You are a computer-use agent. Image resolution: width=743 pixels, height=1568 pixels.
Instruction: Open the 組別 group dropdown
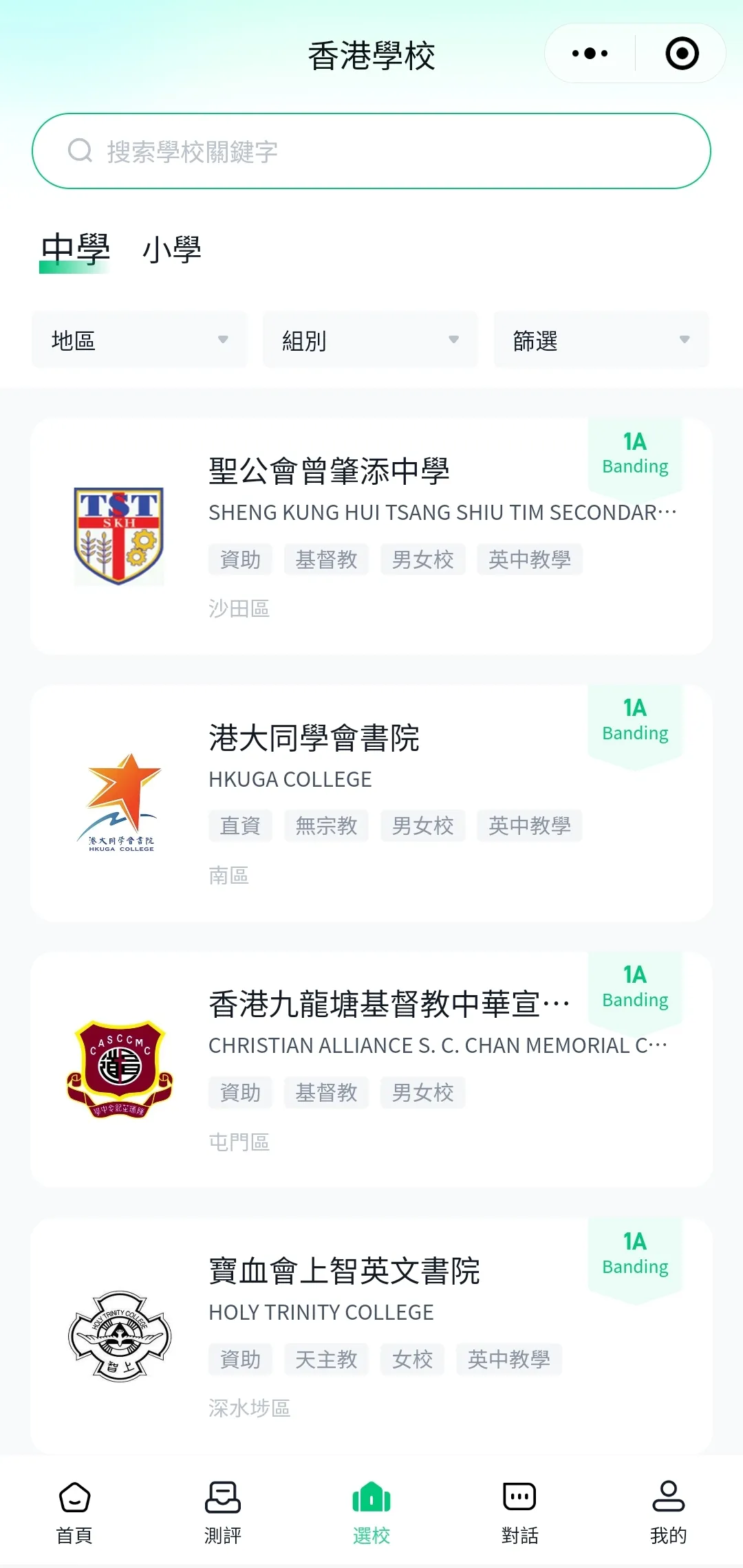(370, 340)
